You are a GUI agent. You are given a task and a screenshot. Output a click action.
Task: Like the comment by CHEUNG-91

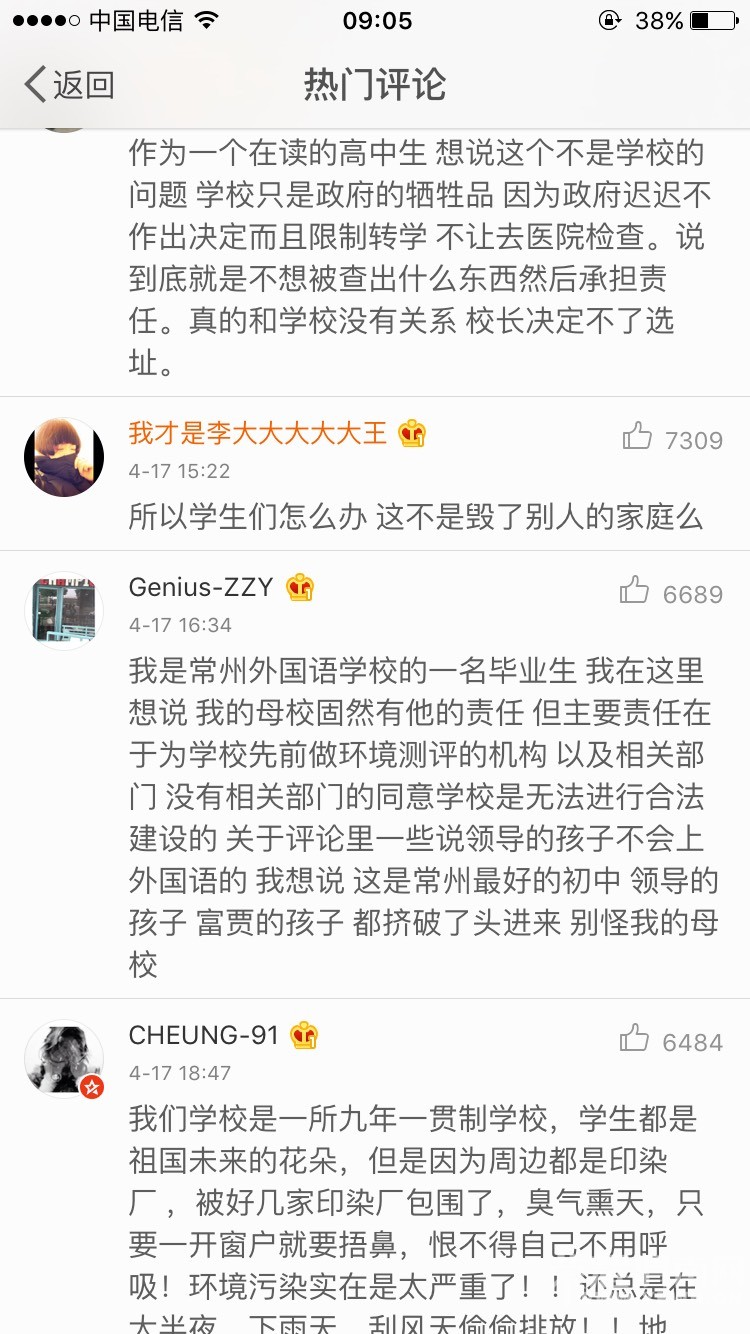tap(635, 1039)
